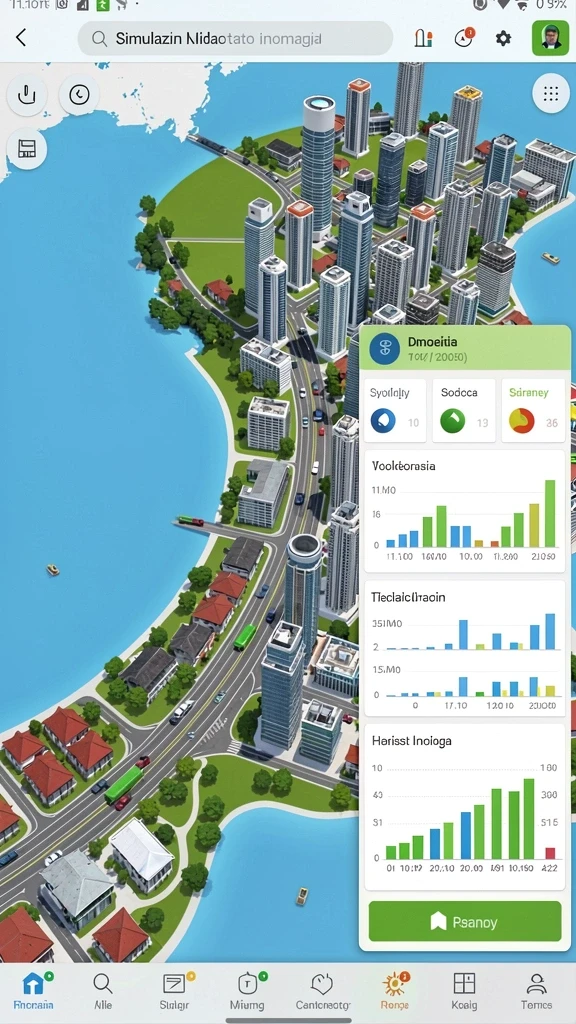
Task: Open the grid dots menu on map
Action: point(551,93)
